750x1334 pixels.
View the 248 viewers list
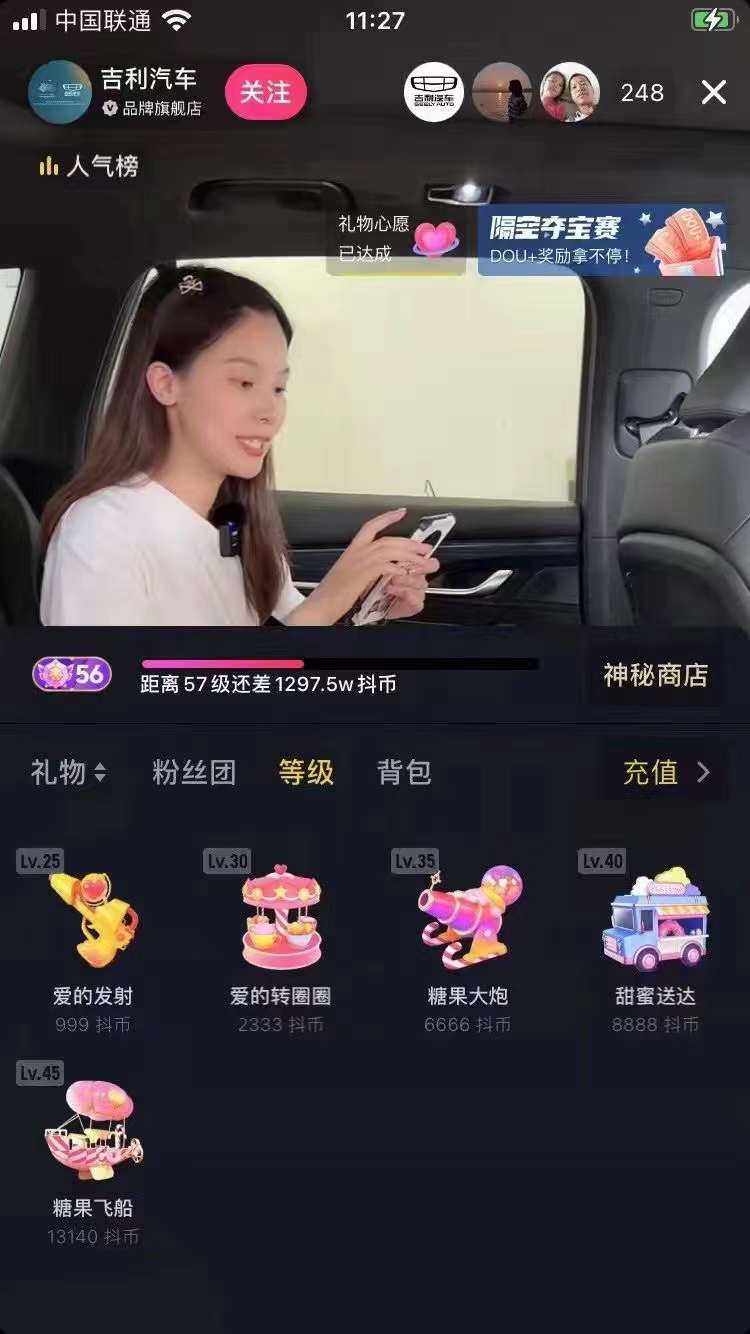click(641, 93)
